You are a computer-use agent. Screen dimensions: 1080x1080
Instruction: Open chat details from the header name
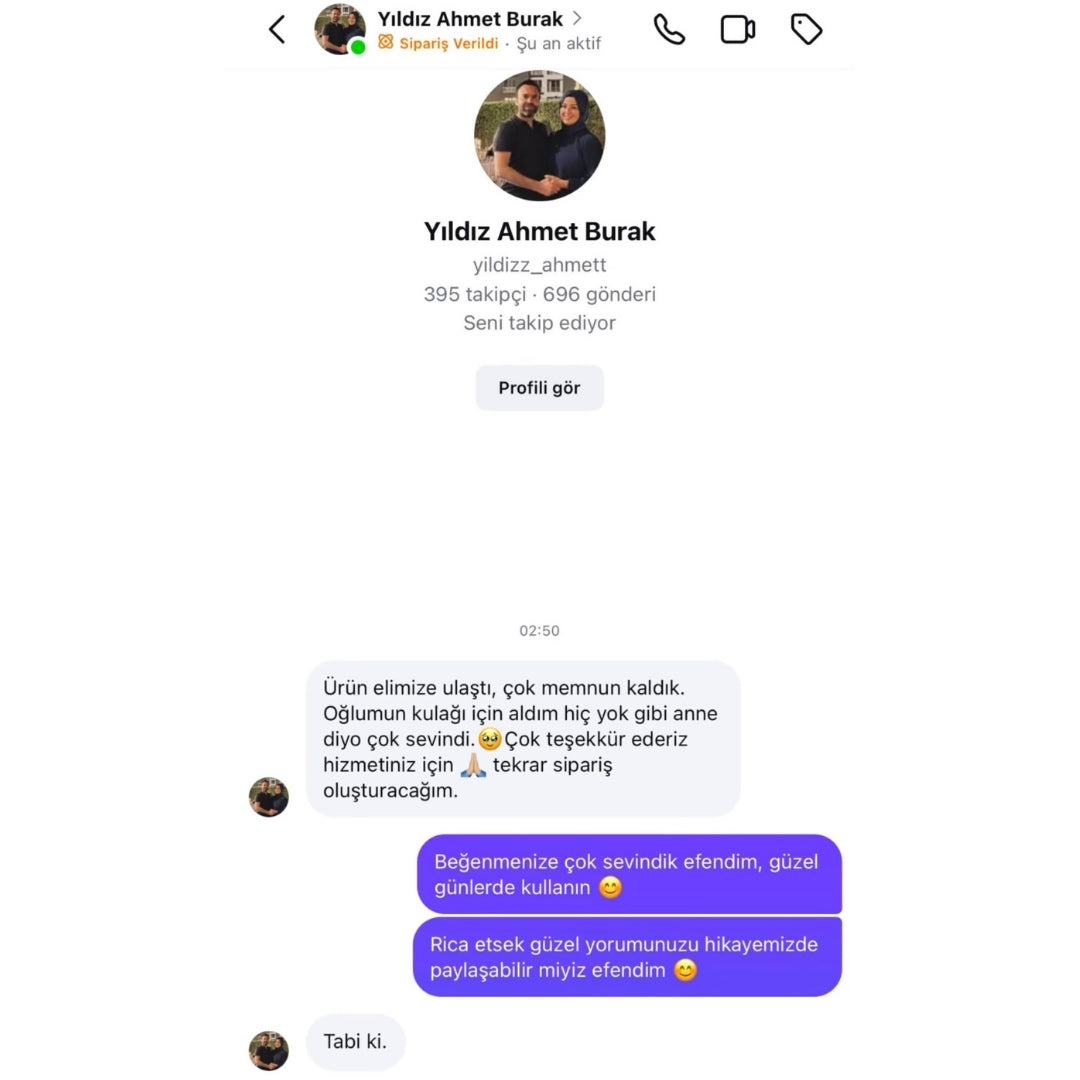click(x=470, y=19)
